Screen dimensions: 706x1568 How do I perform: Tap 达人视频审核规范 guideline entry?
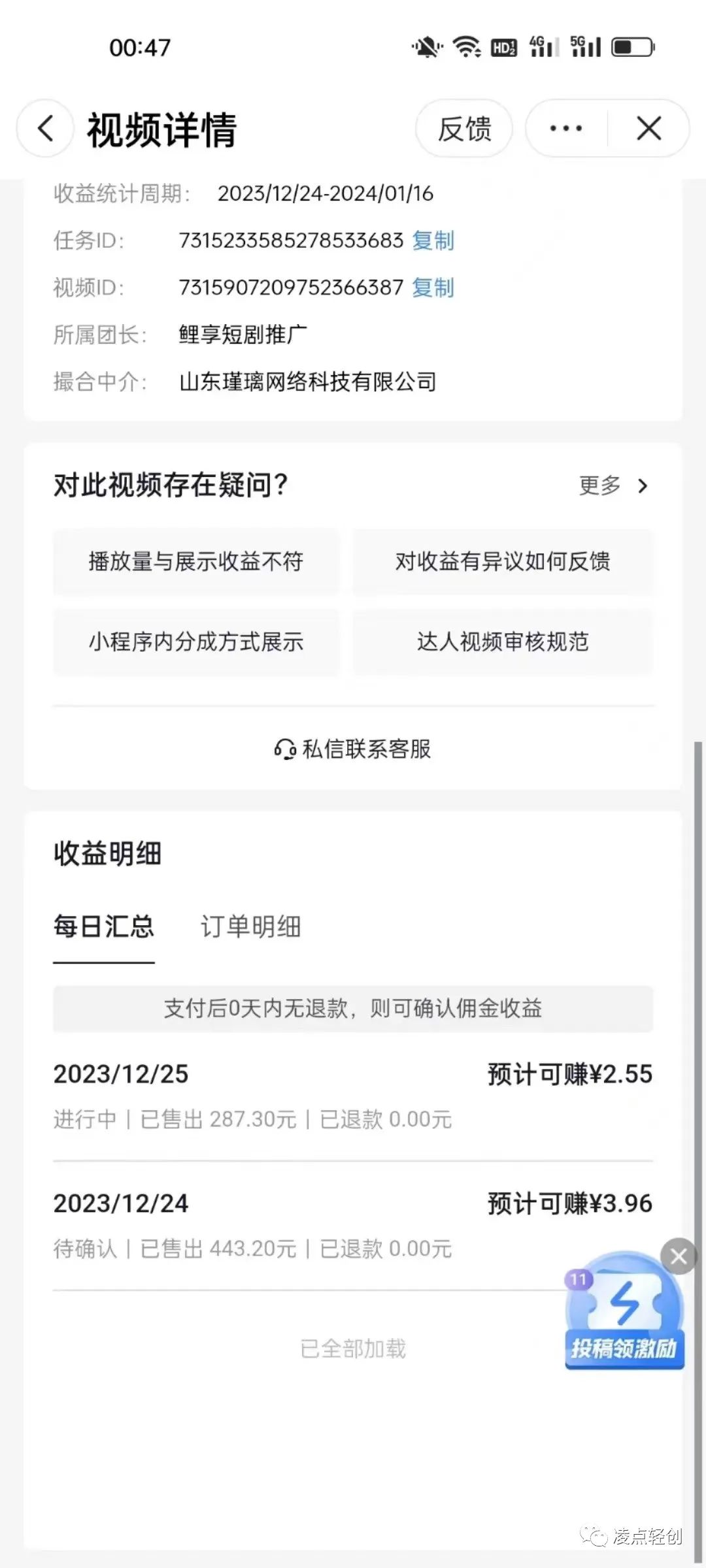pyautogui.click(x=505, y=642)
